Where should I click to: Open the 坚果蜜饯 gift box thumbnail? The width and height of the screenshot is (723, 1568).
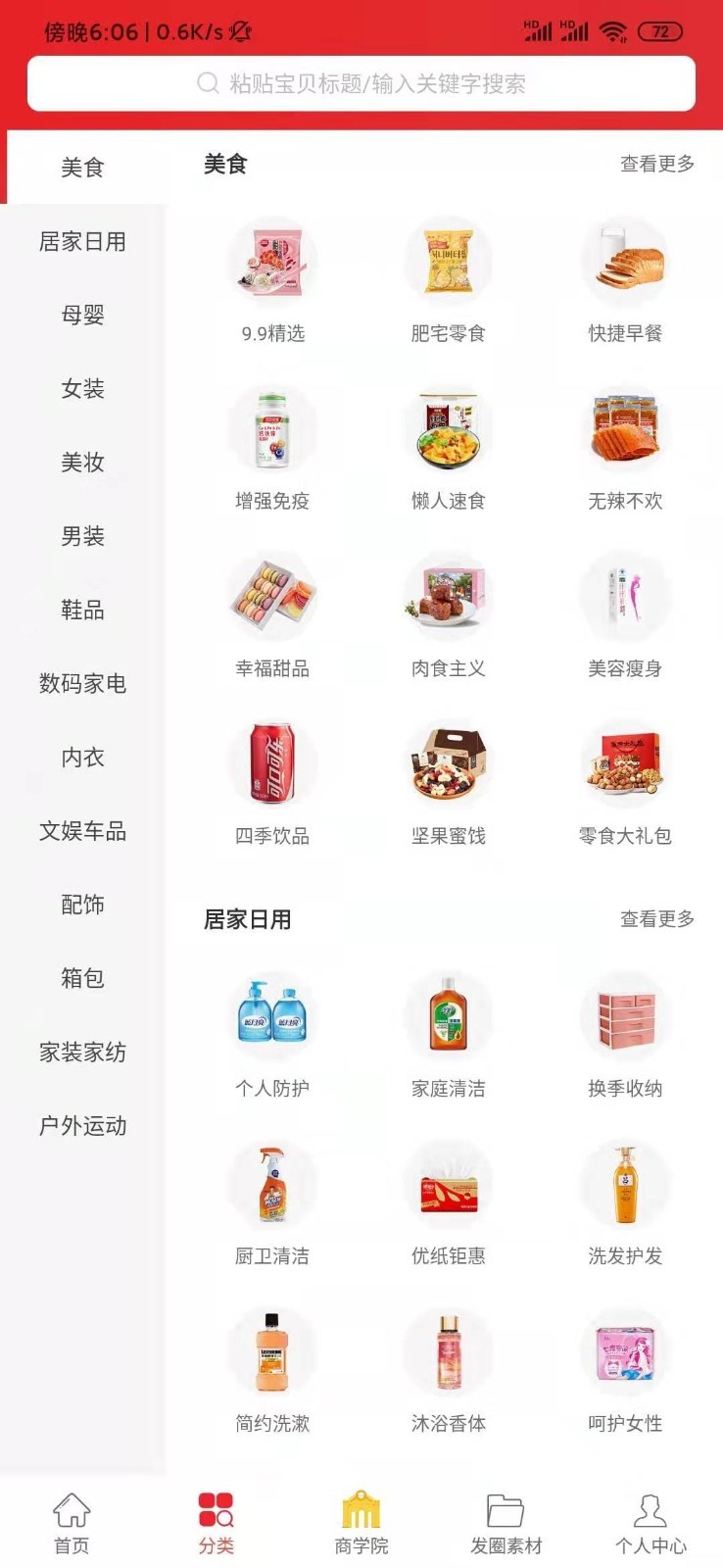click(x=449, y=764)
